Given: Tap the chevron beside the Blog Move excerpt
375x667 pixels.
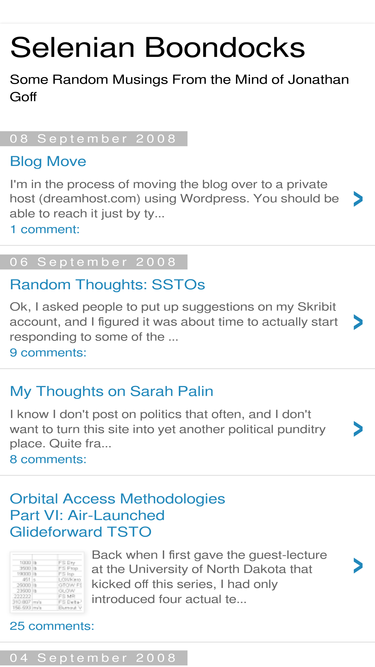Looking at the screenshot, I should (x=358, y=199).
